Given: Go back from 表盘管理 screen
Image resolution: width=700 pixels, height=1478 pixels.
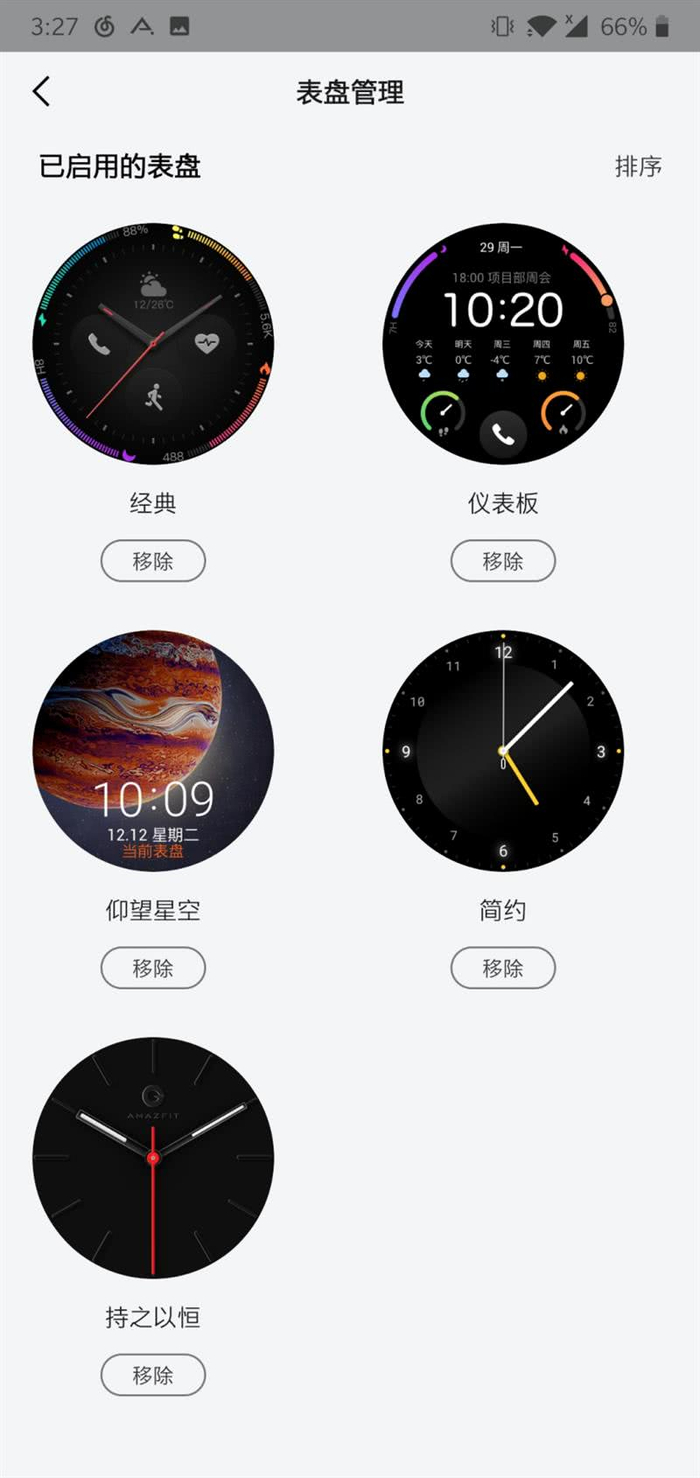Looking at the screenshot, I should [41, 92].
